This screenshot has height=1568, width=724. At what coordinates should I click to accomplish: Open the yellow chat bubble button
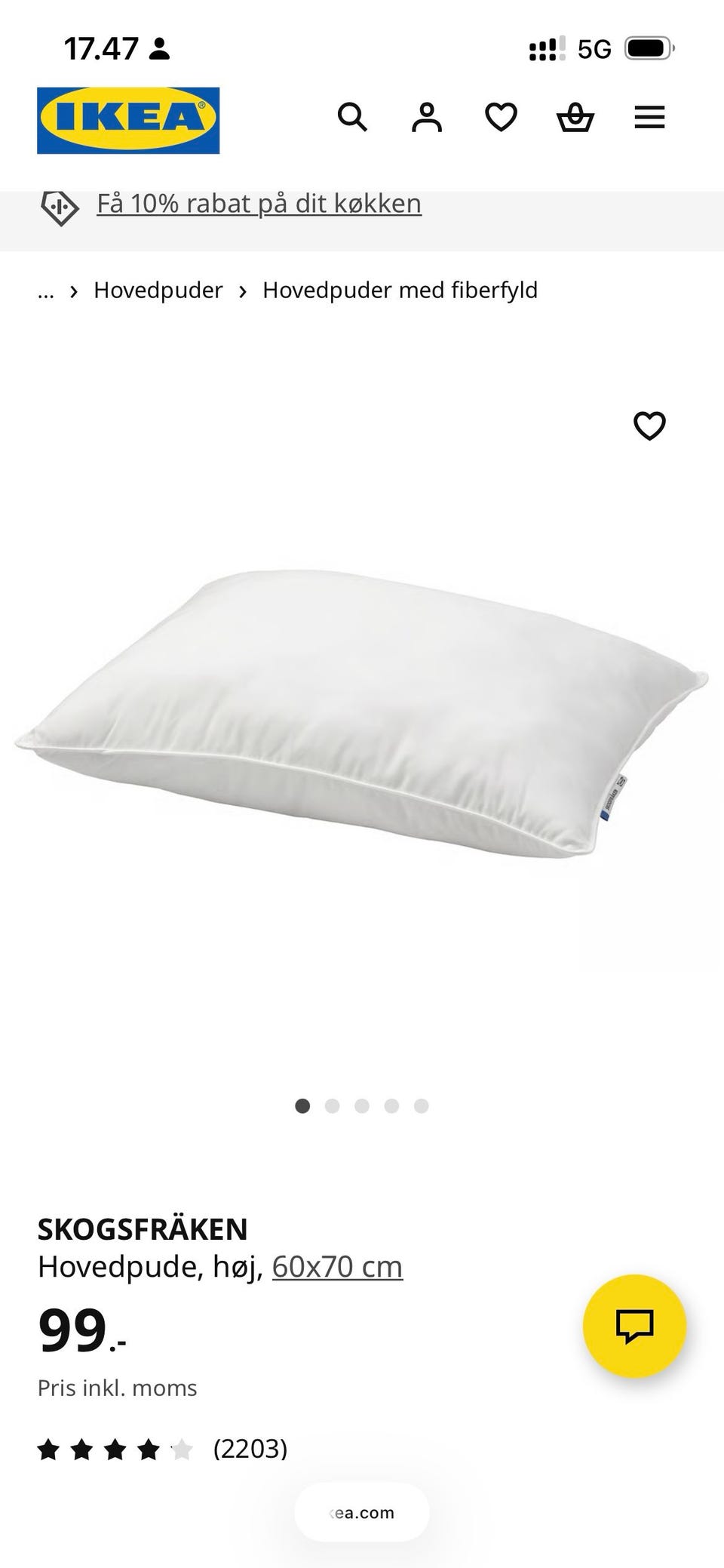pyautogui.click(x=634, y=1326)
